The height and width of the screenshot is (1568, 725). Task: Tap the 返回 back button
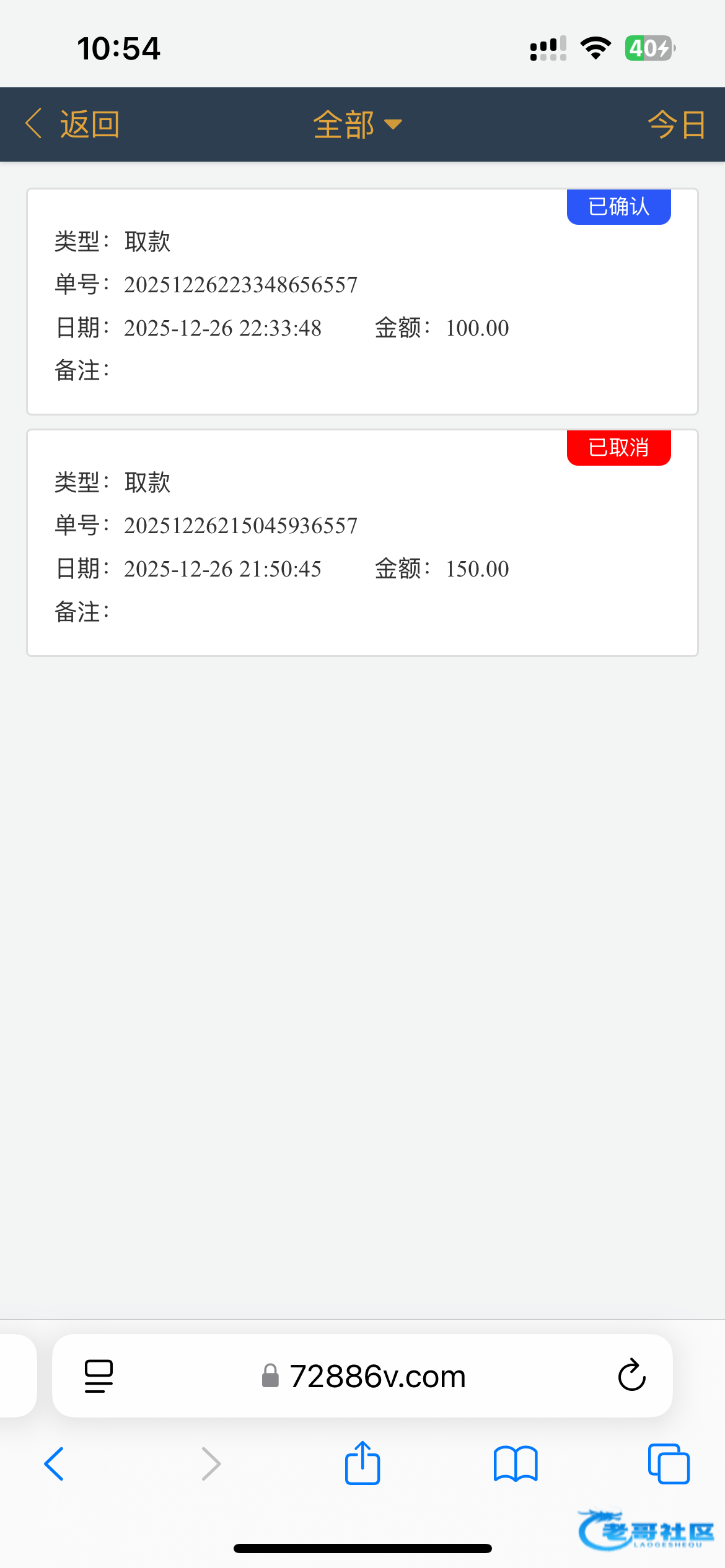pyautogui.click(x=72, y=124)
